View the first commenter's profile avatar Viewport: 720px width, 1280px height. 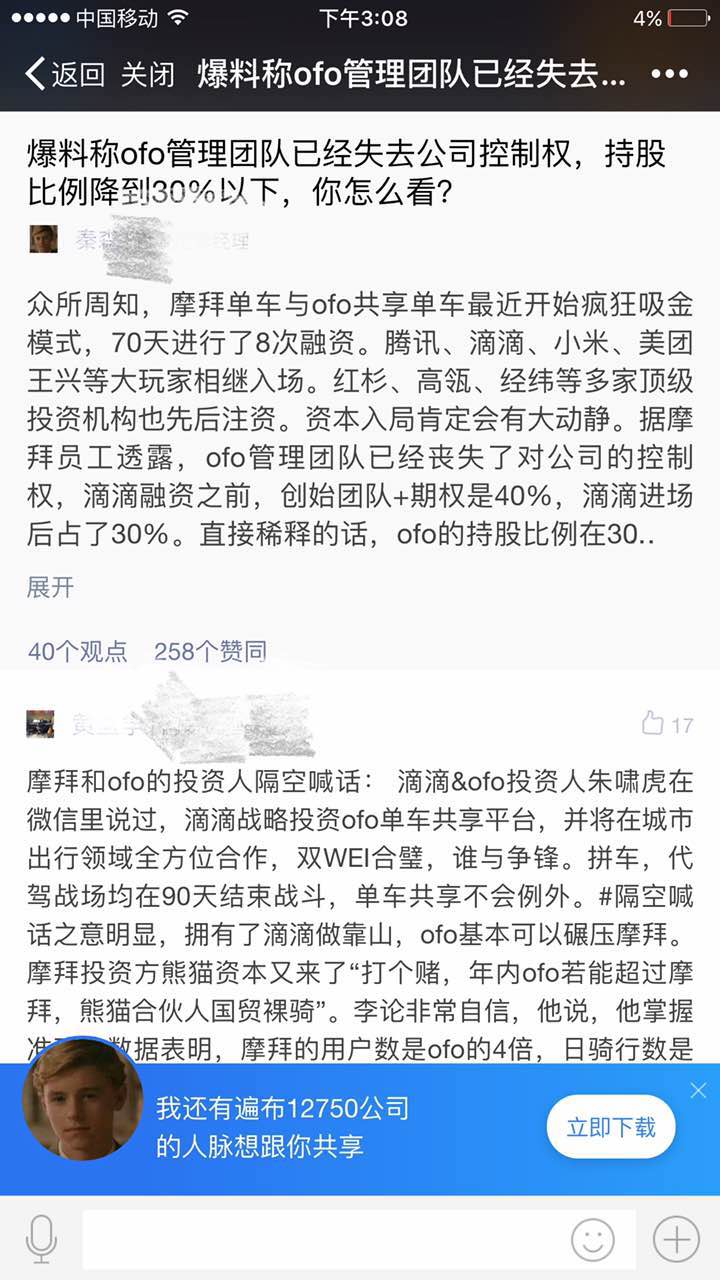(41, 723)
